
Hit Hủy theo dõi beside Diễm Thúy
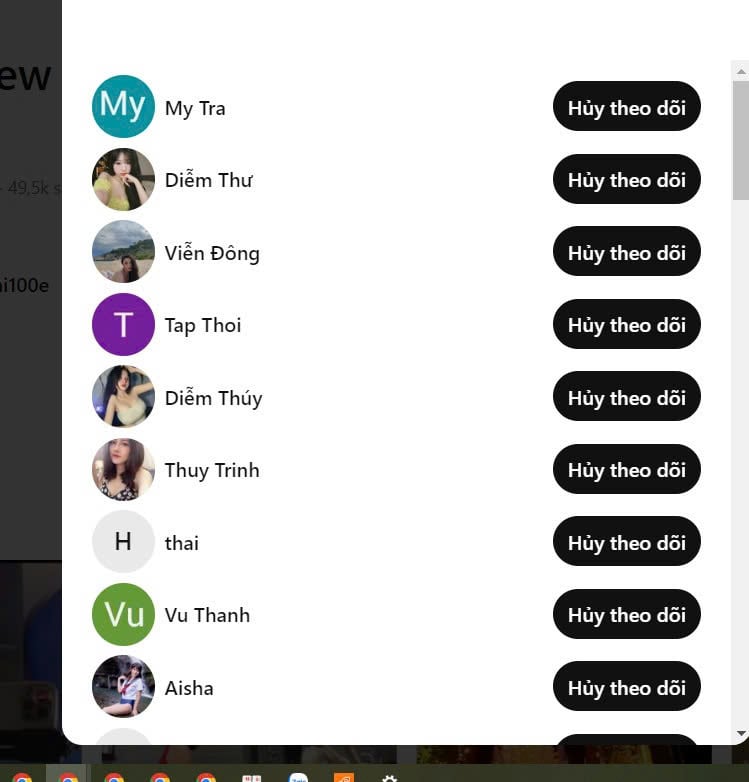pos(626,397)
